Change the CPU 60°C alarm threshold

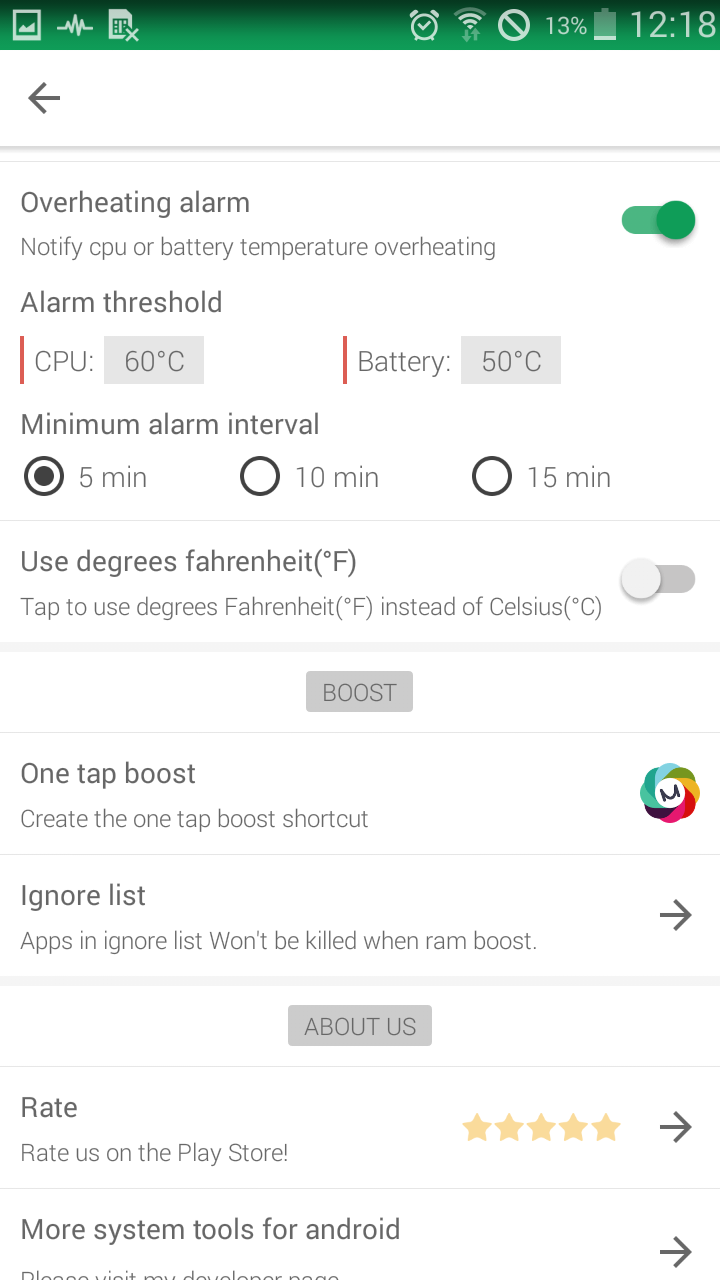pos(154,361)
